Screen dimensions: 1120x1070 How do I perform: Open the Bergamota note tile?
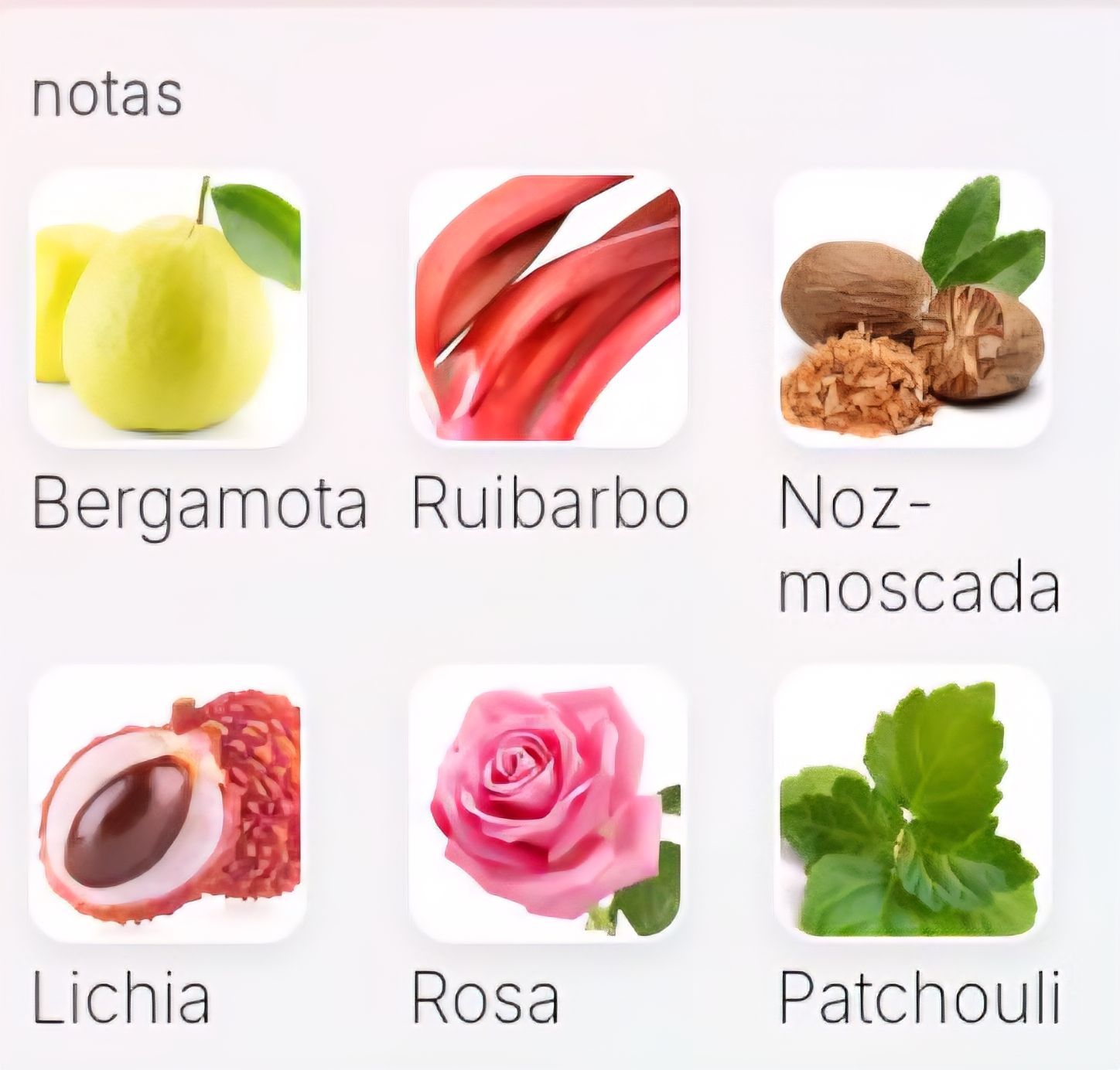click(x=167, y=309)
